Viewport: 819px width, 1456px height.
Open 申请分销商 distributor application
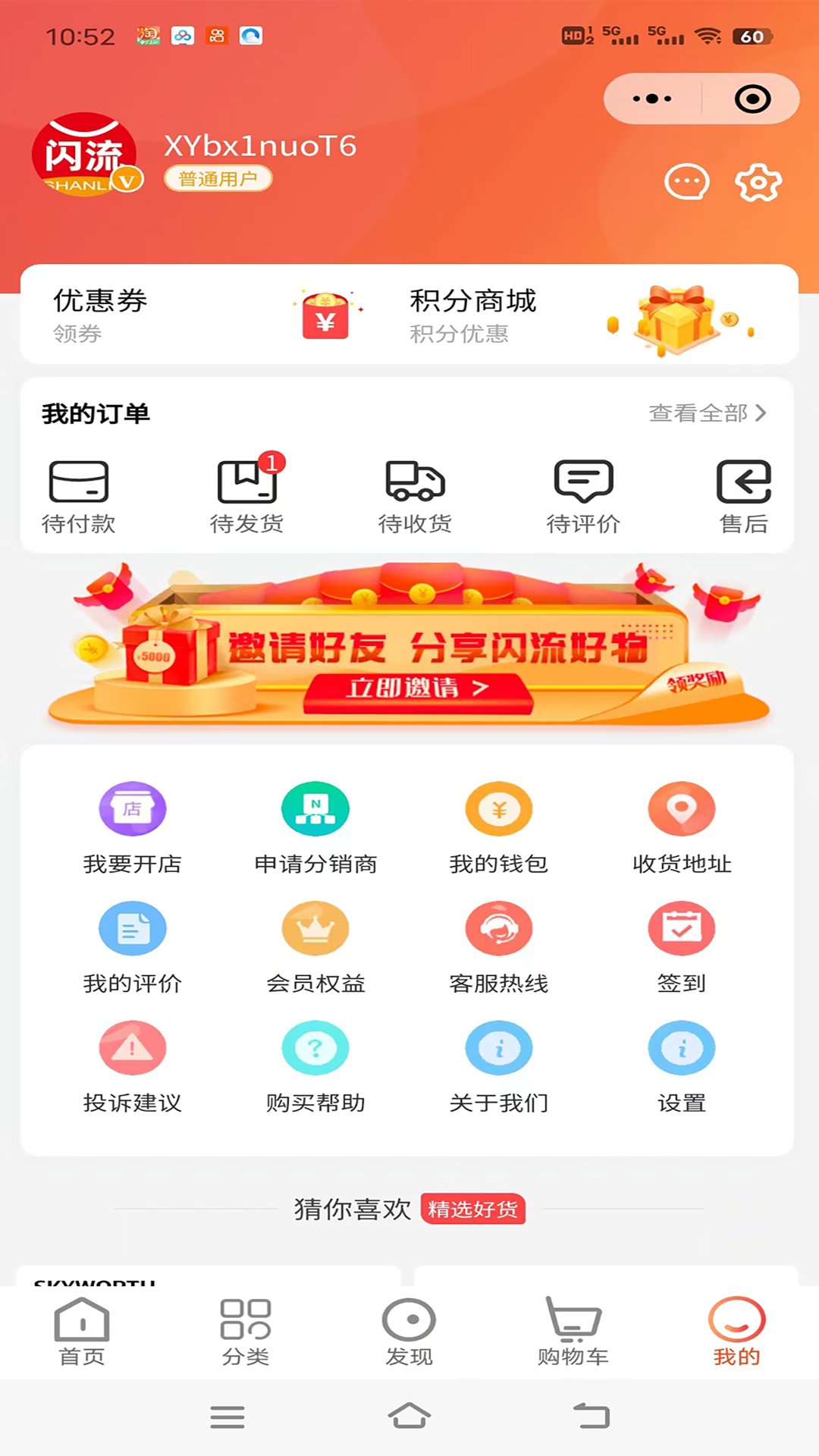click(x=315, y=808)
